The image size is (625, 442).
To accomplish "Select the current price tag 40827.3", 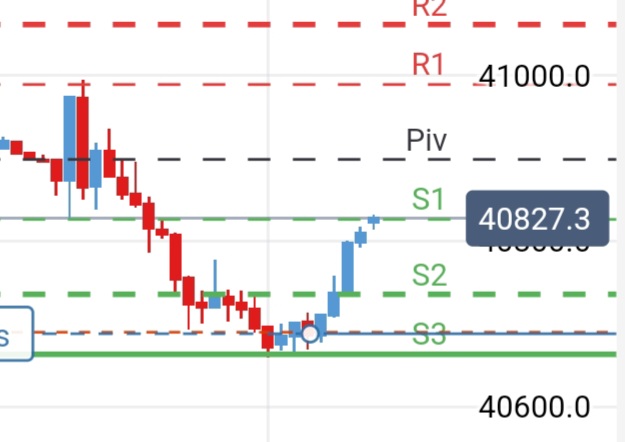I will [537, 218].
